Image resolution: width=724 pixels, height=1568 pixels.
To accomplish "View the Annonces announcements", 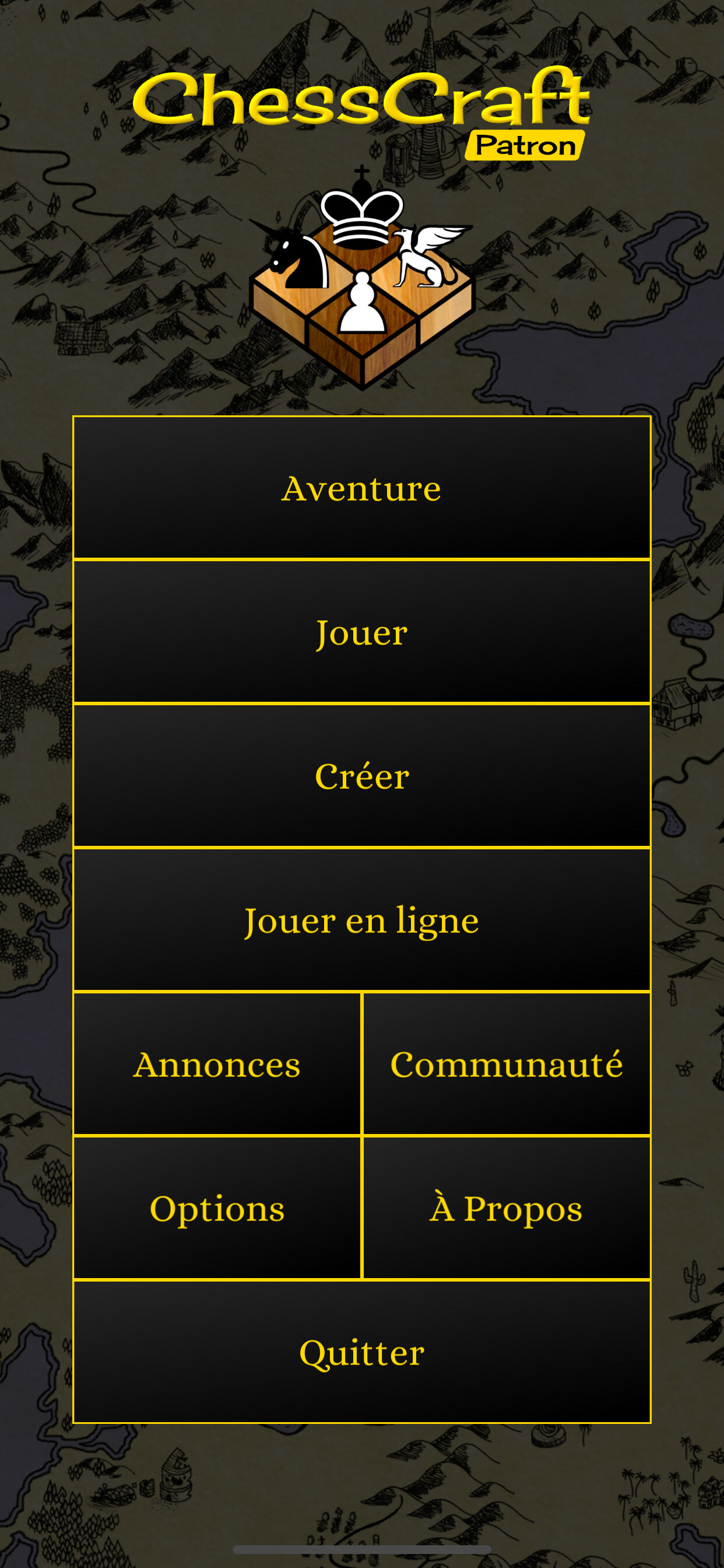I will (217, 1064).
